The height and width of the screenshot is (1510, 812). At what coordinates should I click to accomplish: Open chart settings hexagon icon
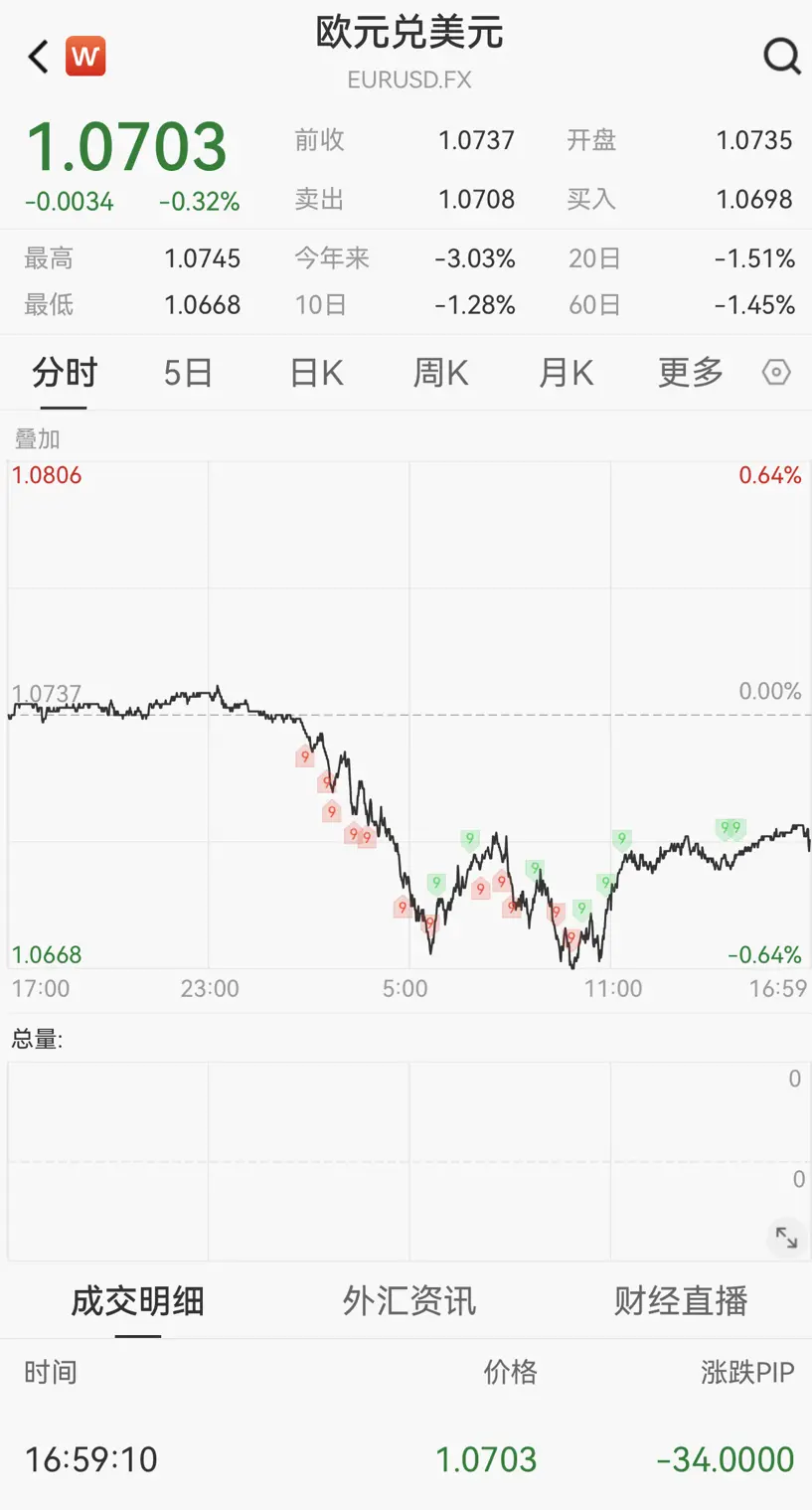[x=776, y=373]
